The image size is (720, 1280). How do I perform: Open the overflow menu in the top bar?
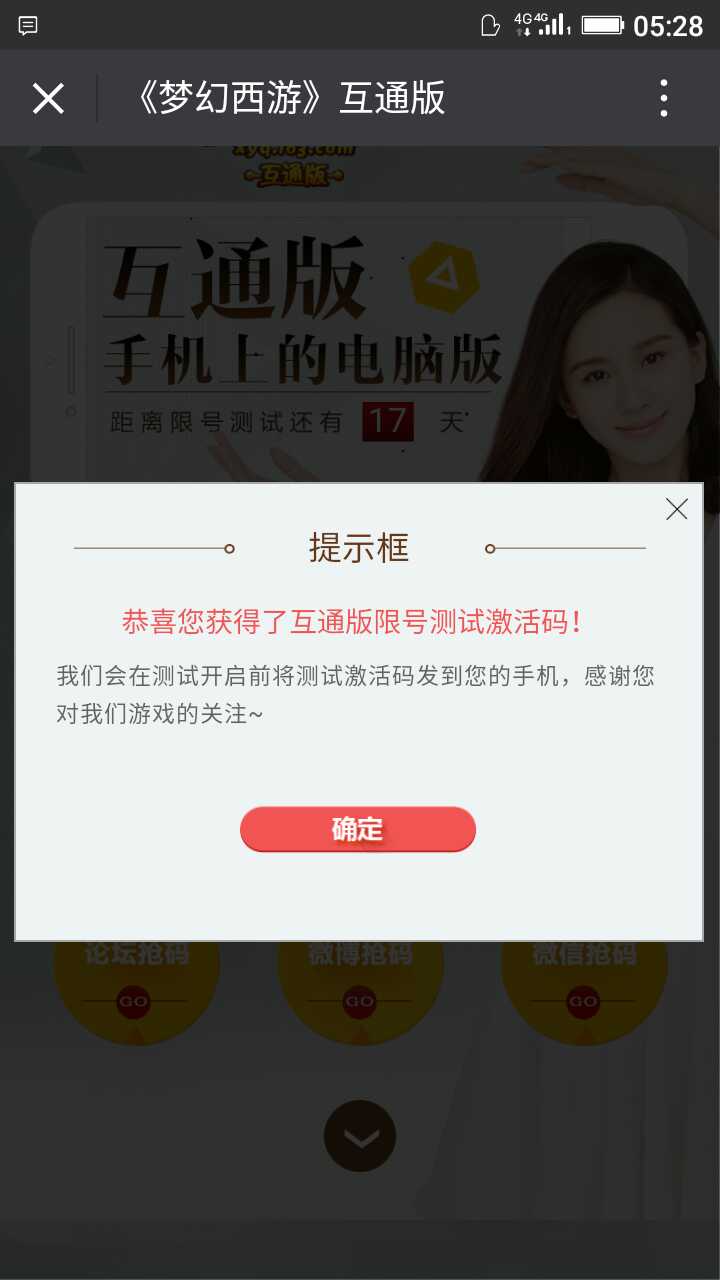click(664, 98)
